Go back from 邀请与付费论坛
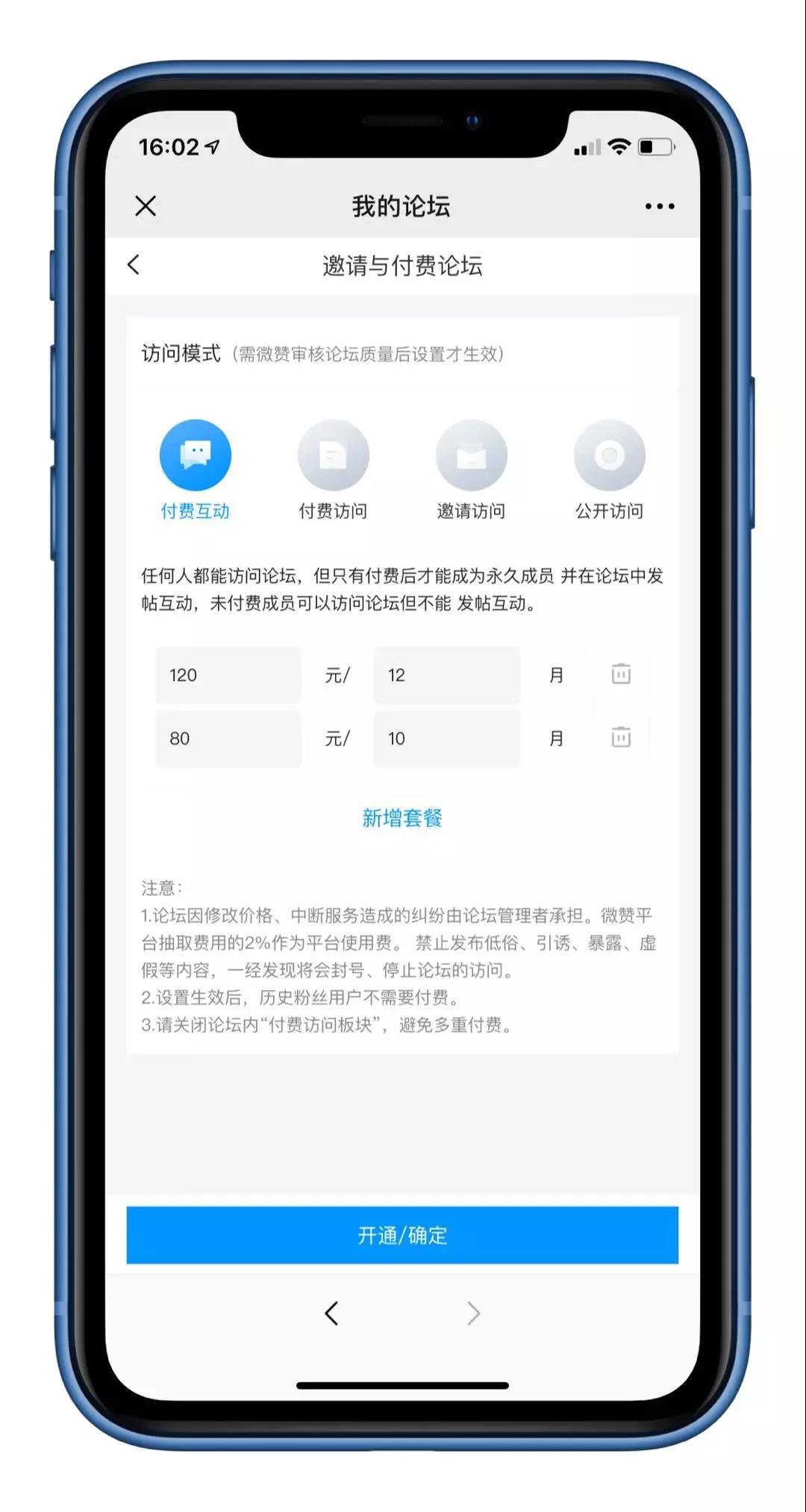The height and width of the screenshot is (1512, 806). pos(134,265)
